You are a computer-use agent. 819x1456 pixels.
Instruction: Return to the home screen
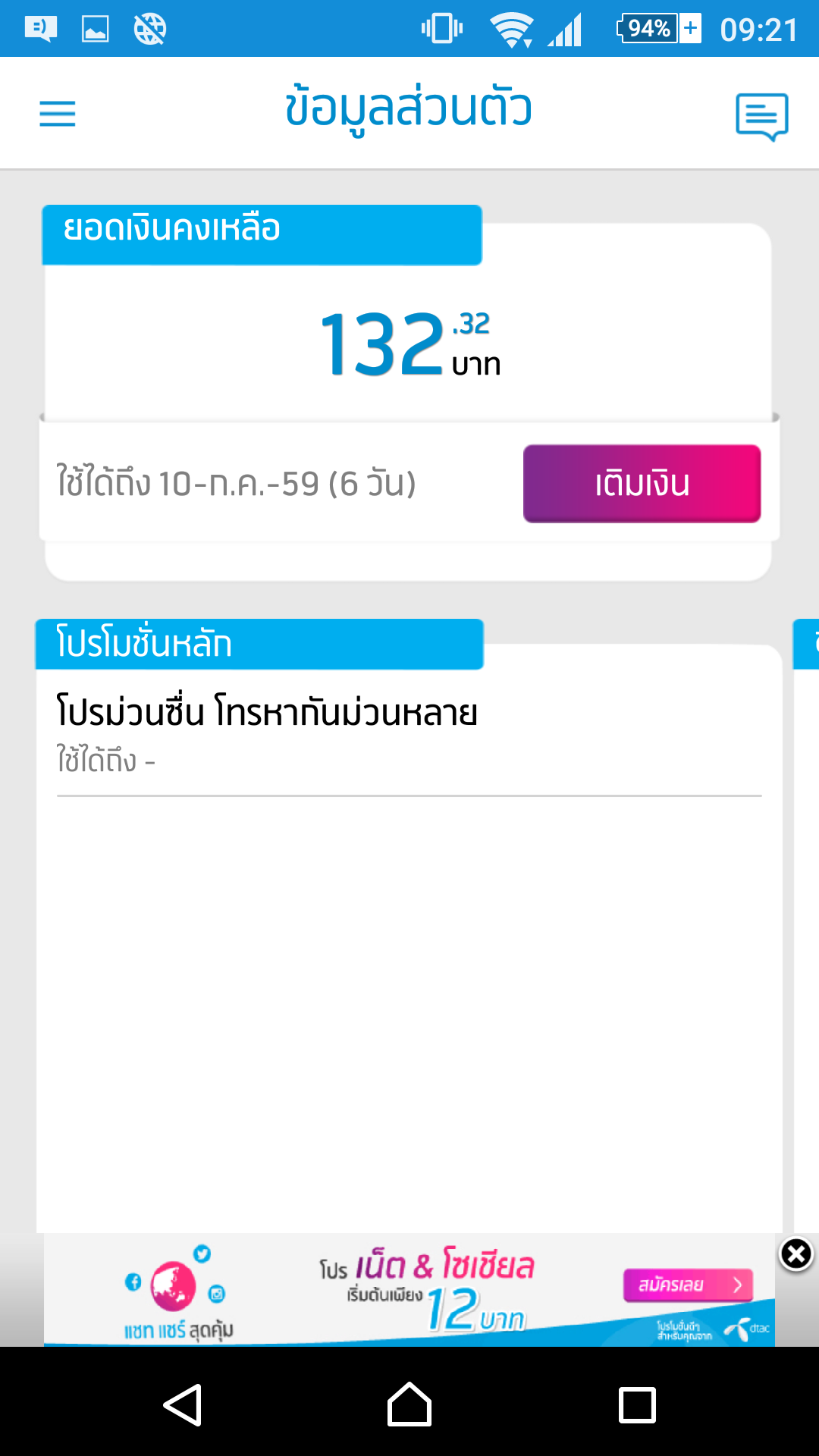[x=409, y=1404]
